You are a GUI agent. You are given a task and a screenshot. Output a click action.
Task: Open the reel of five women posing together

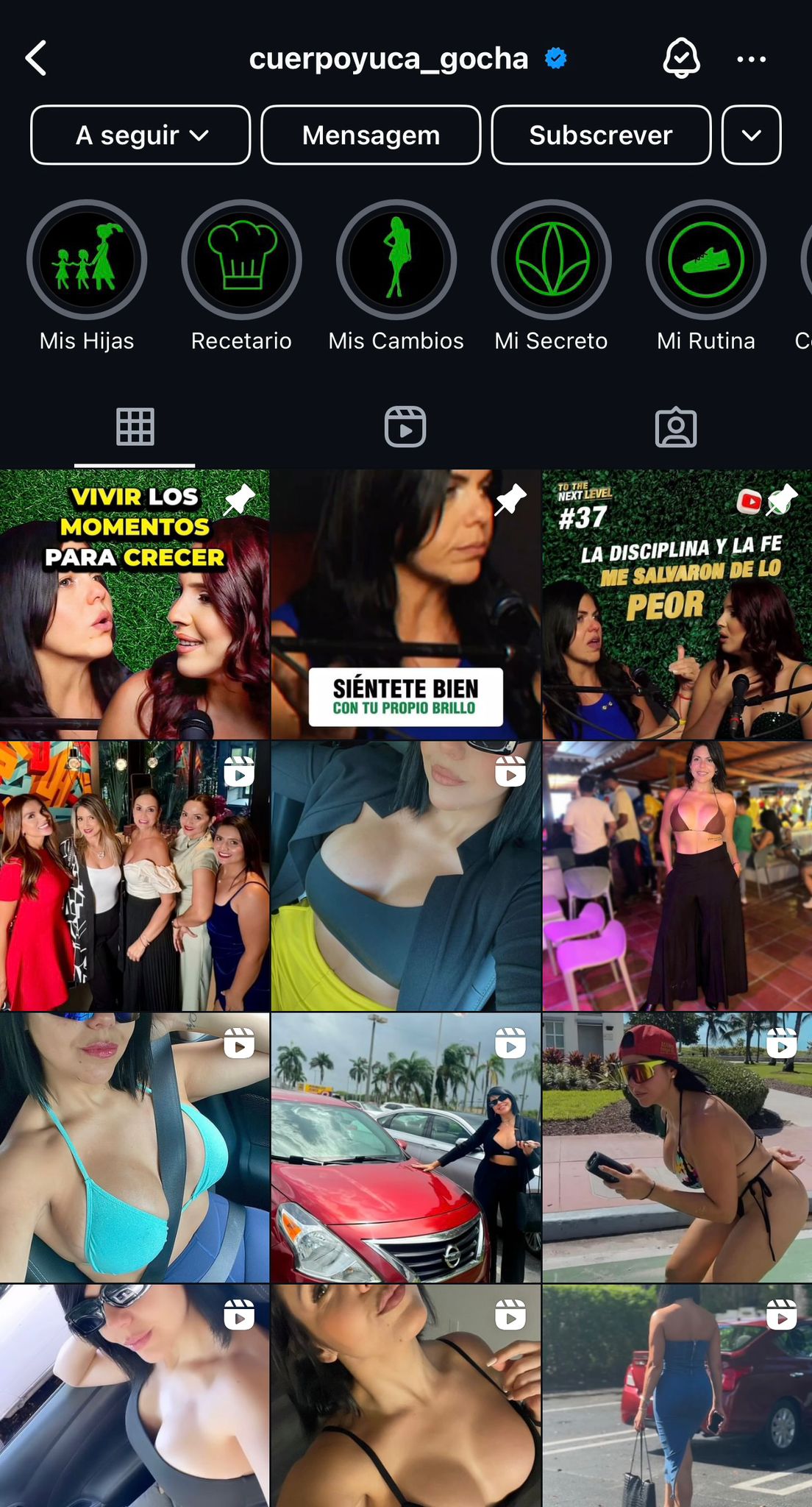click(135, 876)
